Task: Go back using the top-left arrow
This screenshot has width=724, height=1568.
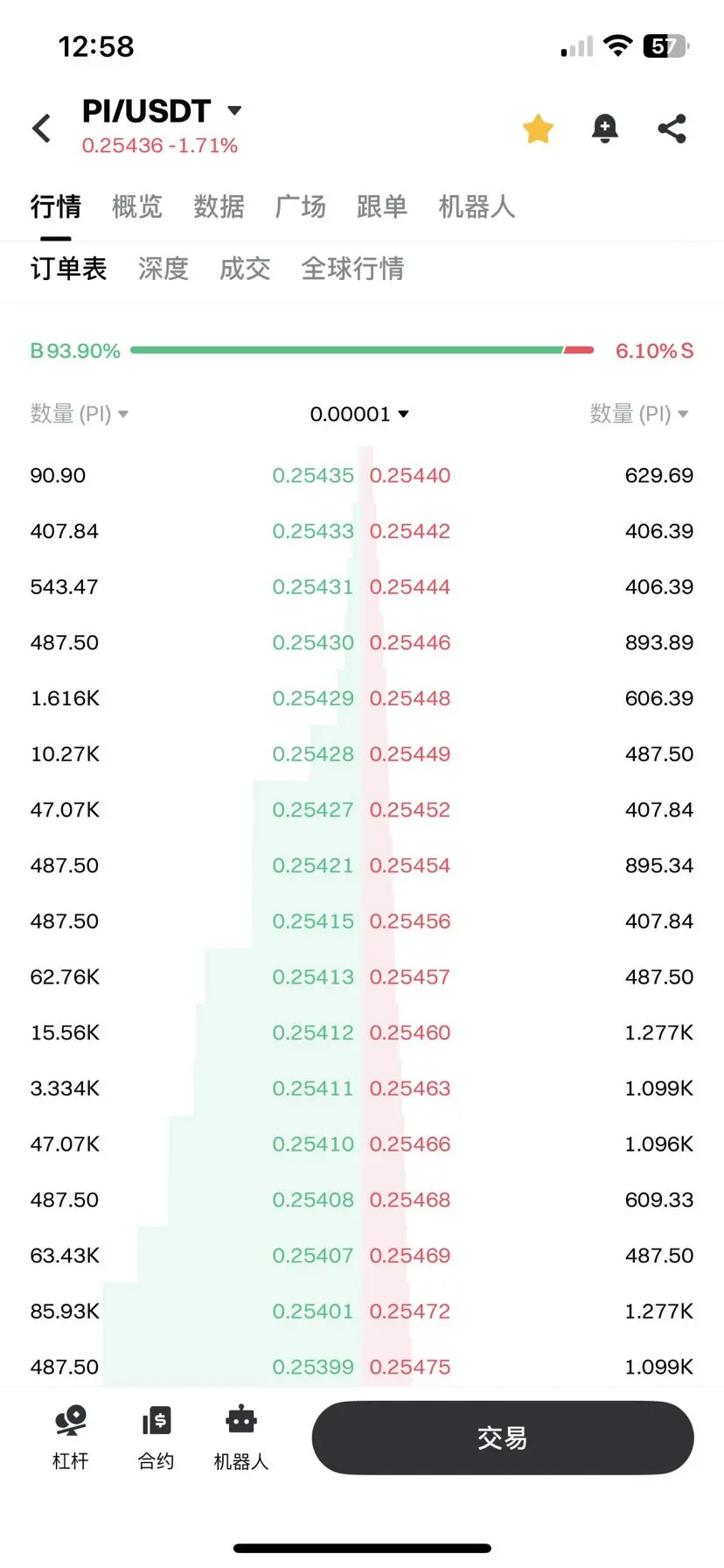Action: click(x=41, y=129)
